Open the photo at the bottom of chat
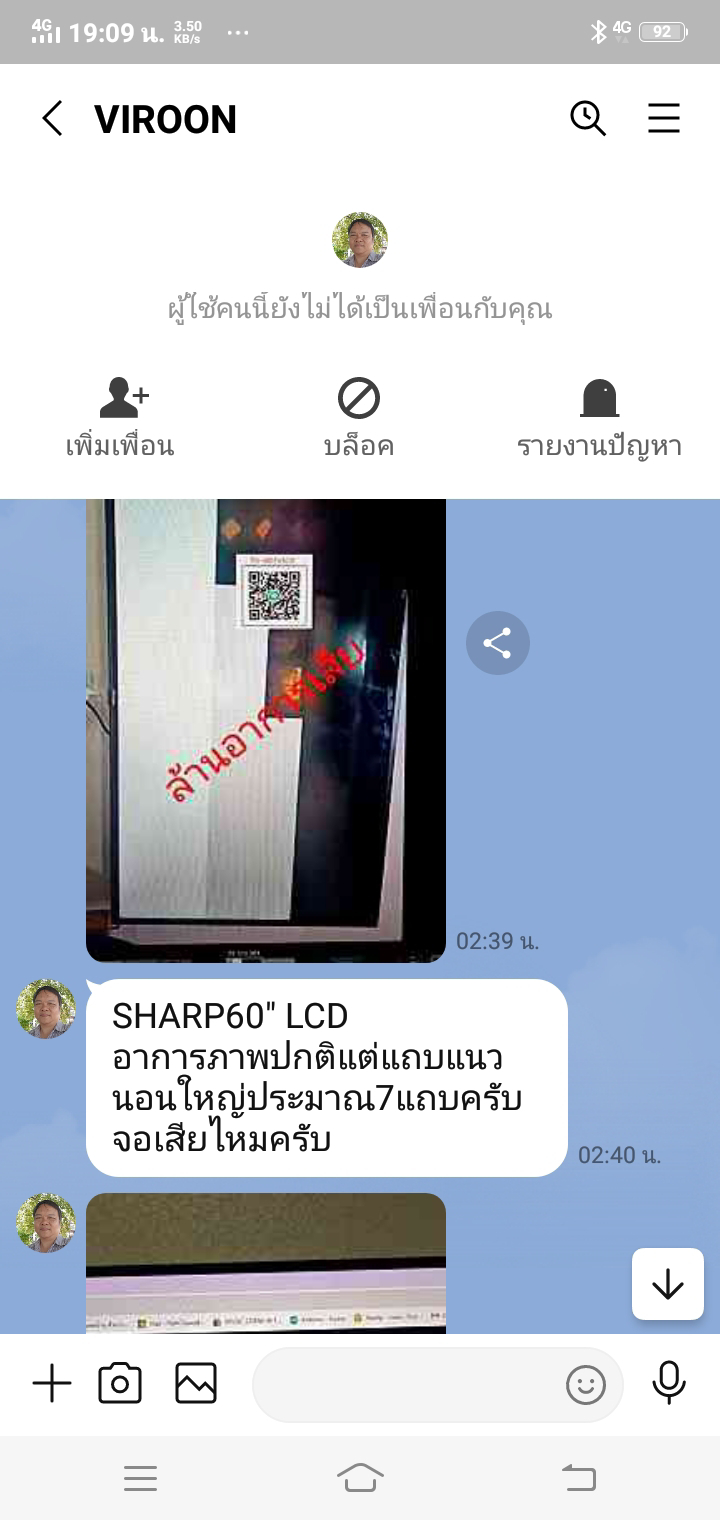This screenshot has height=1520, width=720. pyautogui.click(x=265, y=1265)
